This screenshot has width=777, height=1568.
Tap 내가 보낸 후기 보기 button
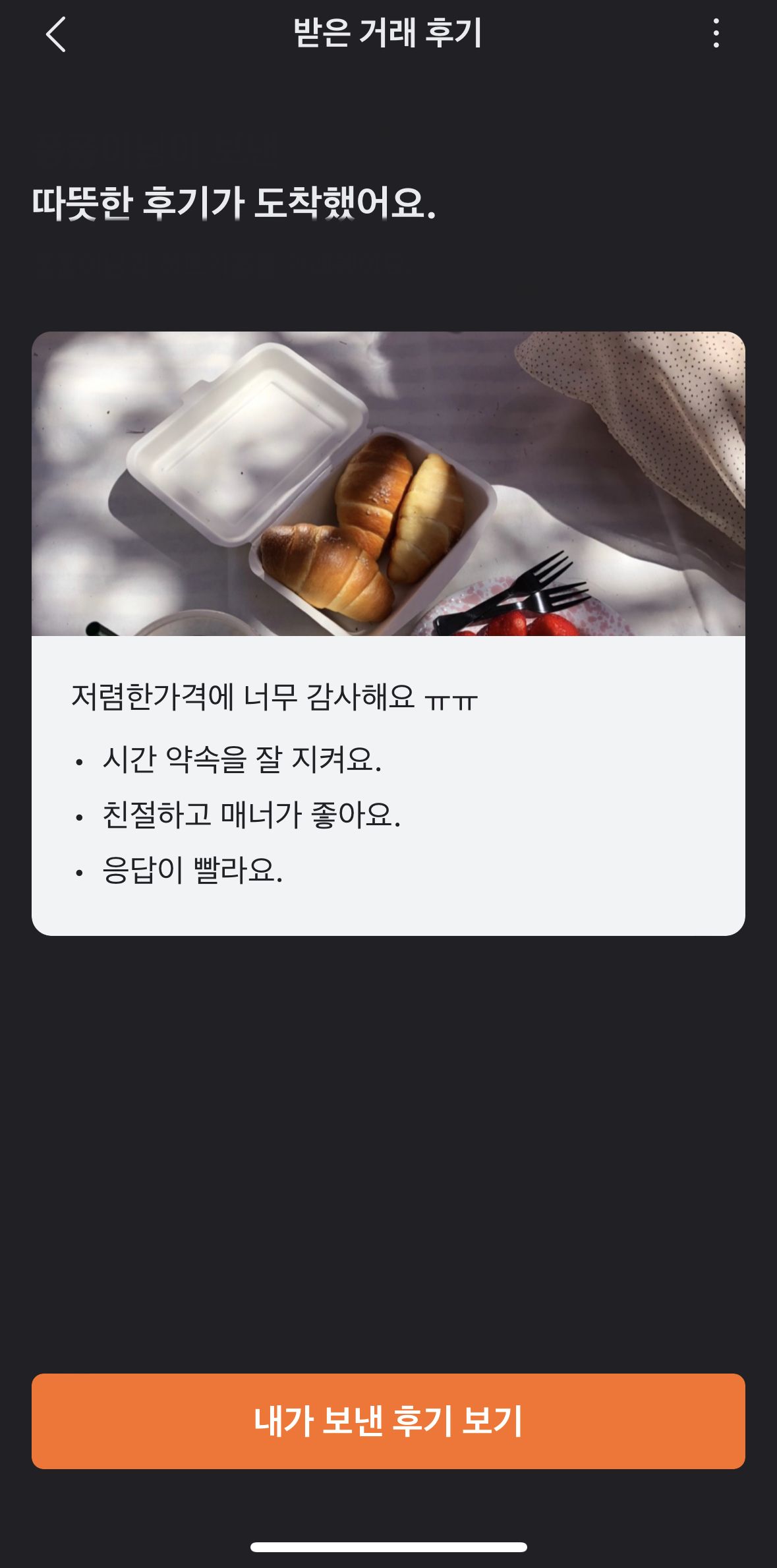tap(388, 1420)
